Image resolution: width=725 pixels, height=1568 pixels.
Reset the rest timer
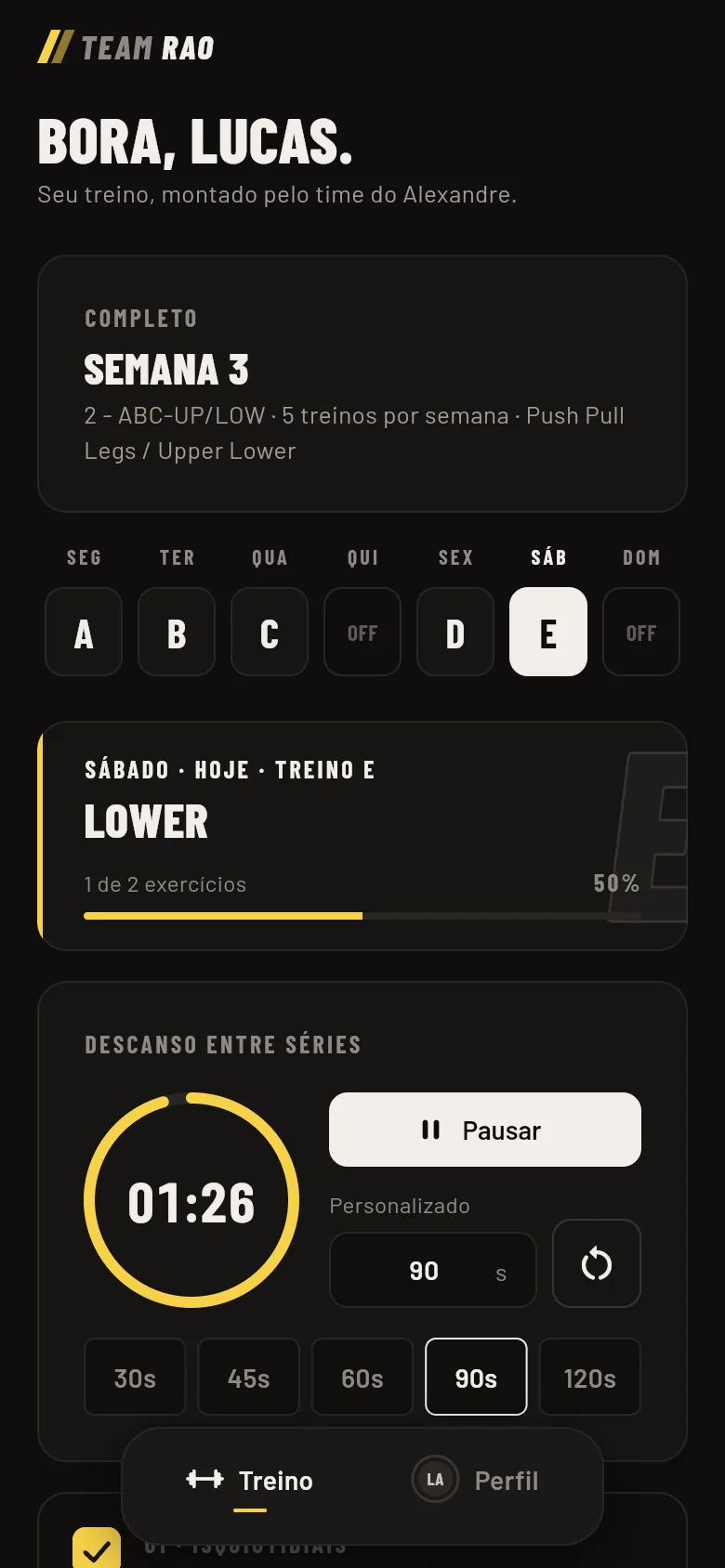click(x=597, y=1263)
